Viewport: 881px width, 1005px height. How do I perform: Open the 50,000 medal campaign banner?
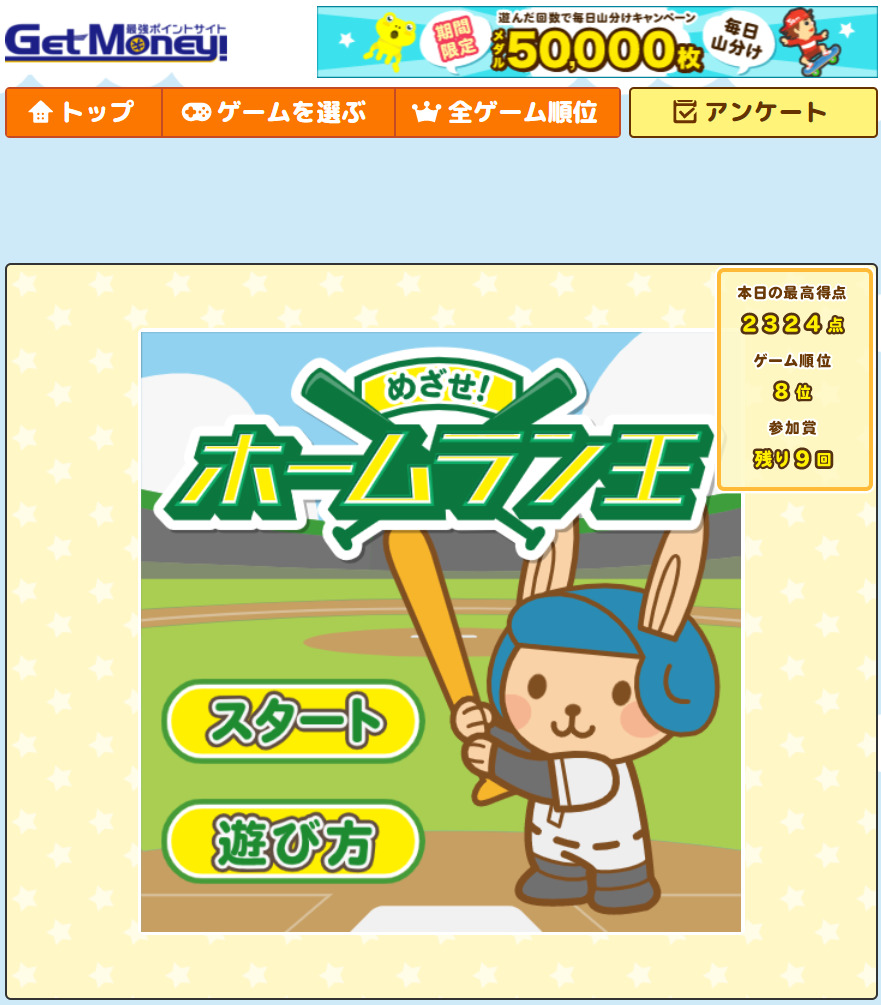point(597,42)
